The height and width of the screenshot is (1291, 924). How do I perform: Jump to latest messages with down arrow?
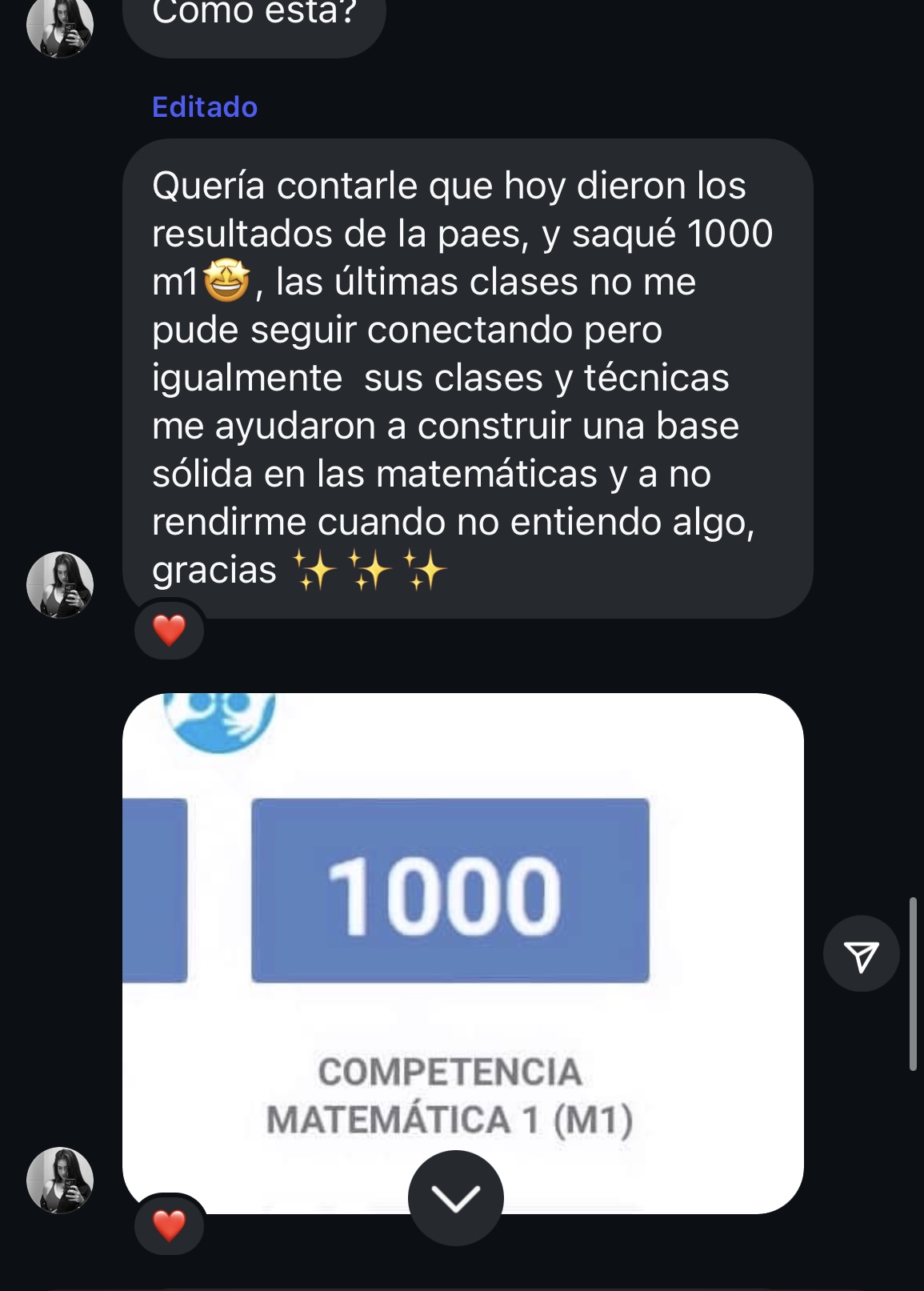point(455,1198)
